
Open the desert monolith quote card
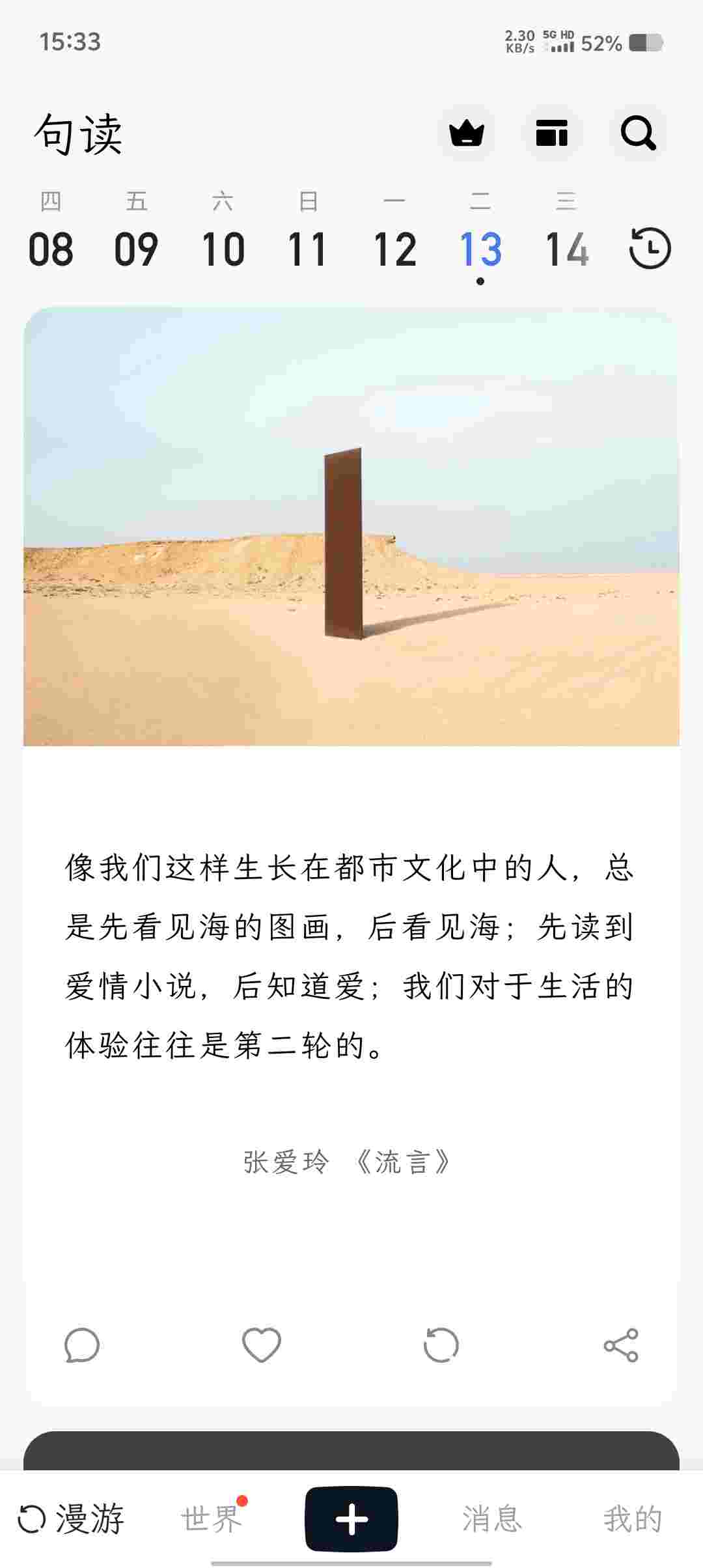(351, 526)
